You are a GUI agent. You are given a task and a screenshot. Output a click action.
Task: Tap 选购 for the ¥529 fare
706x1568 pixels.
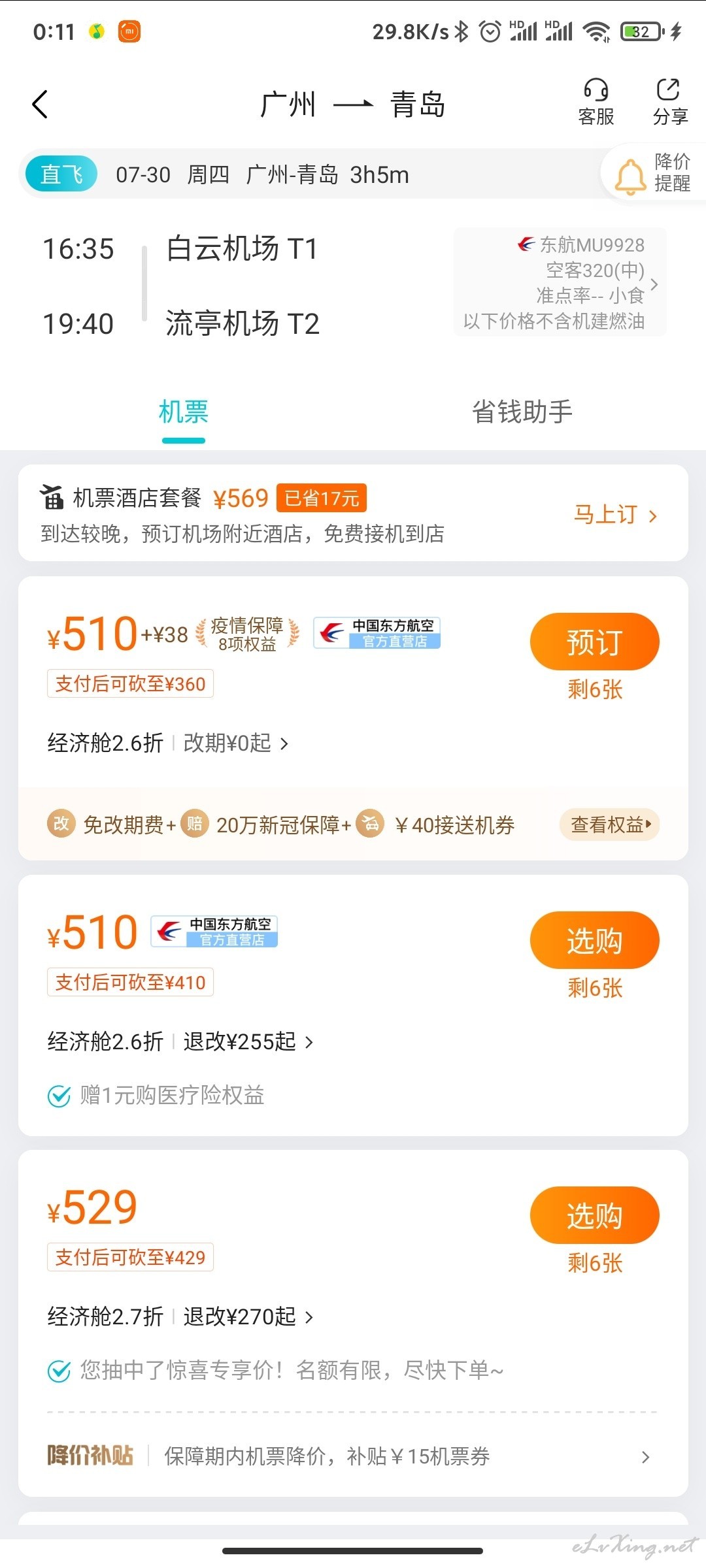594,1215
